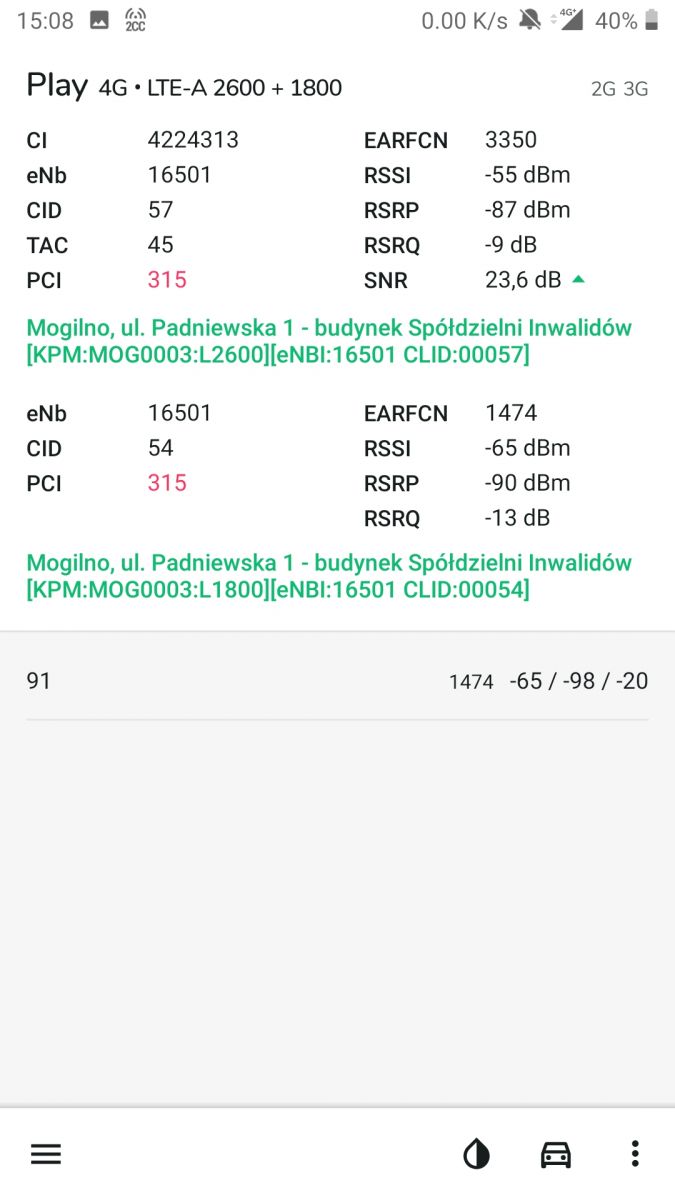This screenshot has width=675, height=1200.
Task: Enable car driving mode
Action: pos(556,1154)
